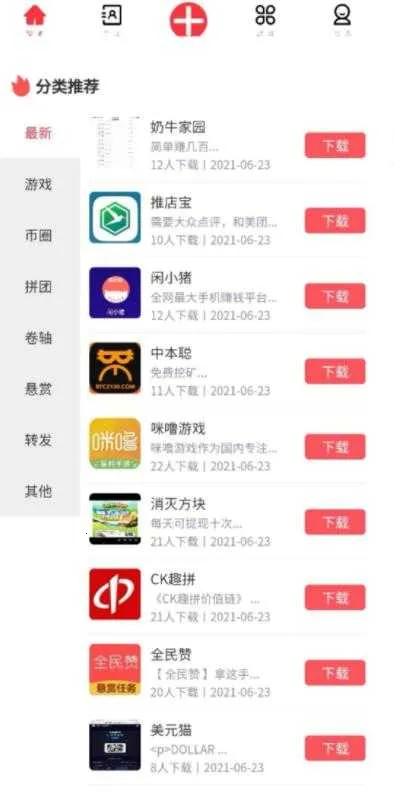The width and height of the screenshot is (394, 793).
Task: Download 奶牛家园
Action: click(335, 146)
